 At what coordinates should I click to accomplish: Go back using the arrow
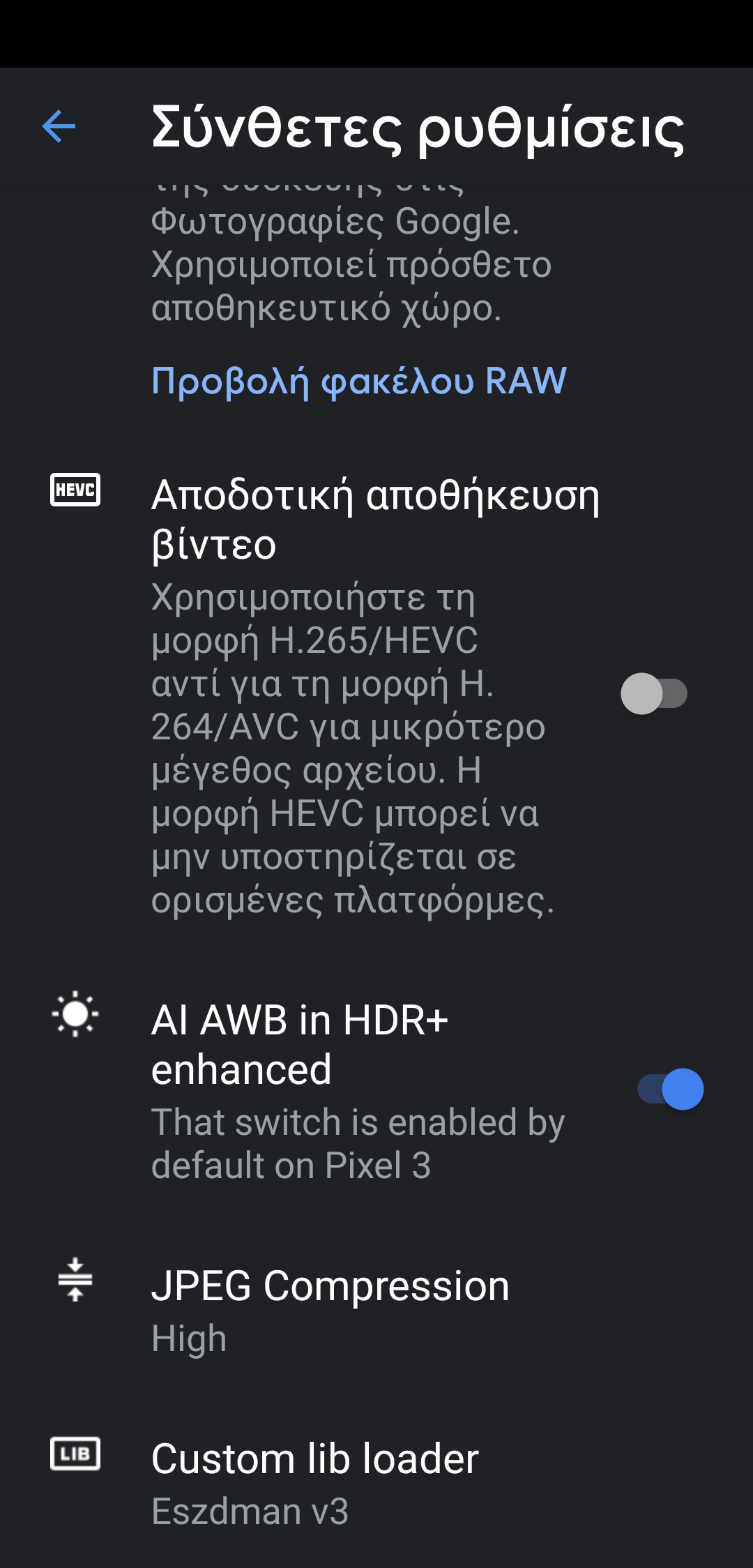pyautogui.click(x=59, y=127)
